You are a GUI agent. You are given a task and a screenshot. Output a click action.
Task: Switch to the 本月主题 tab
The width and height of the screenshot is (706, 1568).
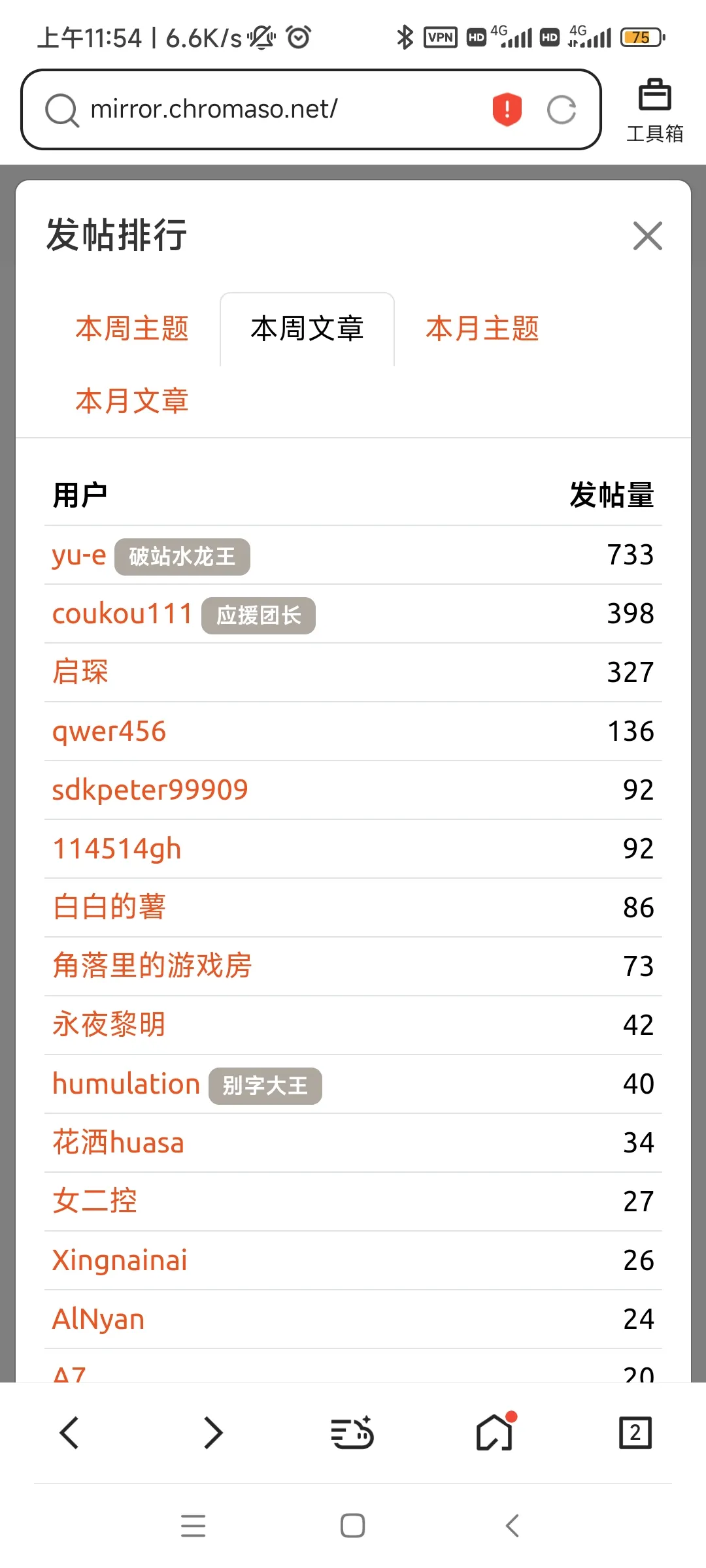(x=482, y=329)
